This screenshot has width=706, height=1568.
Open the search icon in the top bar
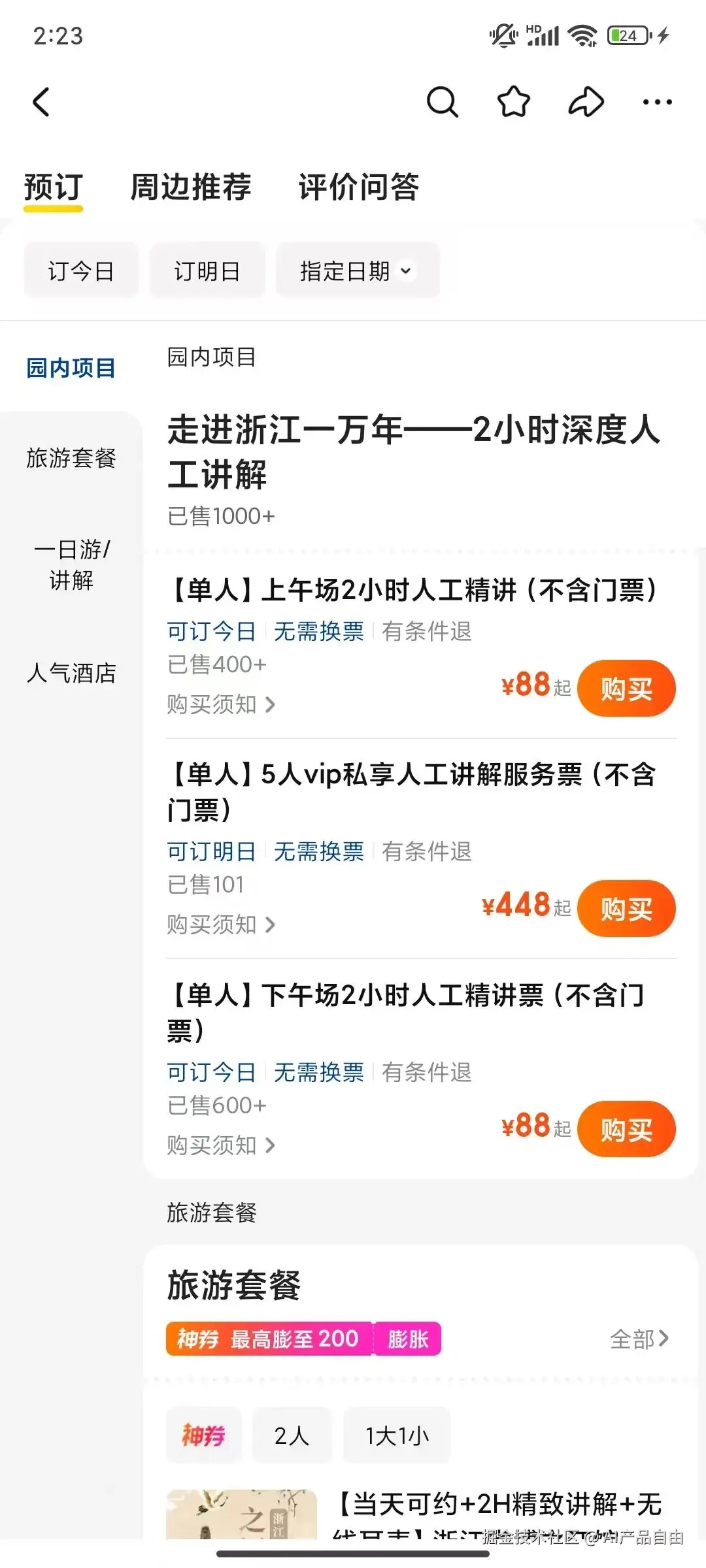(443, 102)
